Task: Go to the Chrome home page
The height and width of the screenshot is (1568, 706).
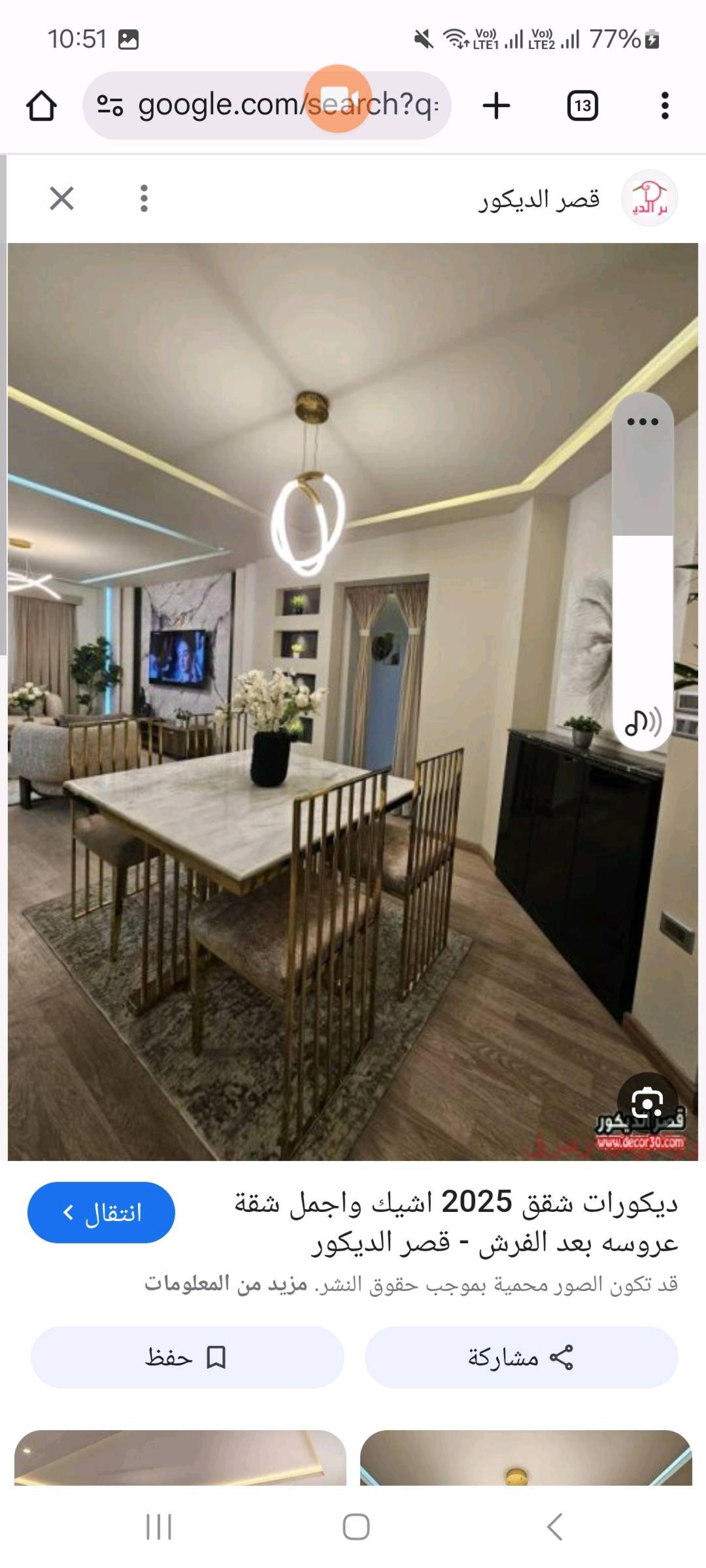Action: [42, 106]
